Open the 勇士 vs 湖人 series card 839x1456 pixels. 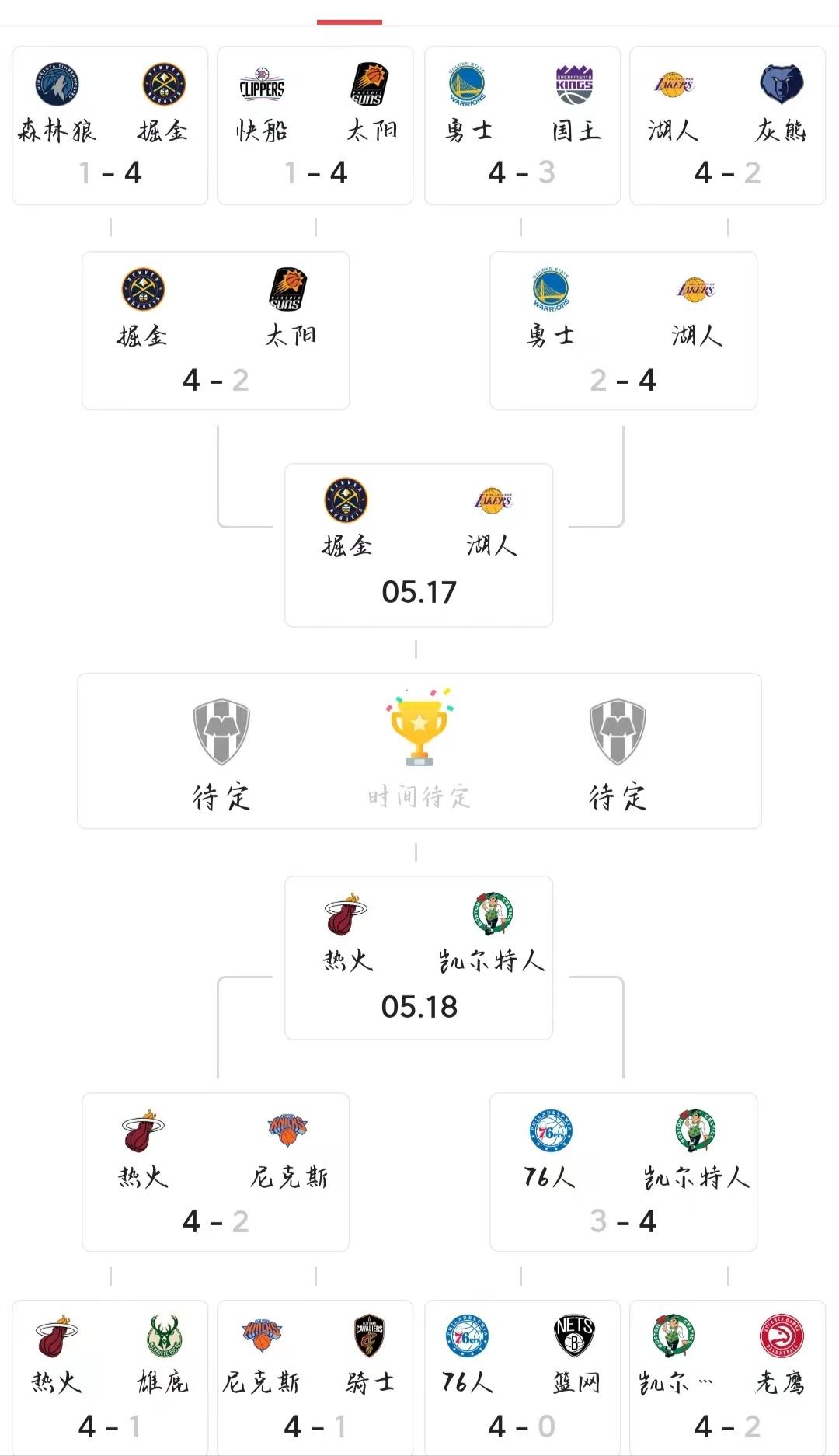(x=623, y=330)
